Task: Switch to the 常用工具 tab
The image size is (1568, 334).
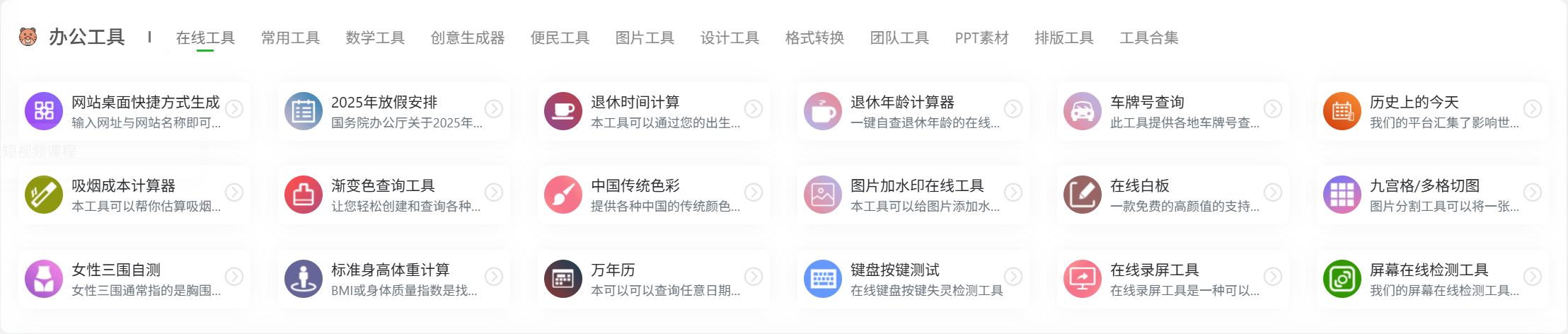Action: click(x=290, y=38)
